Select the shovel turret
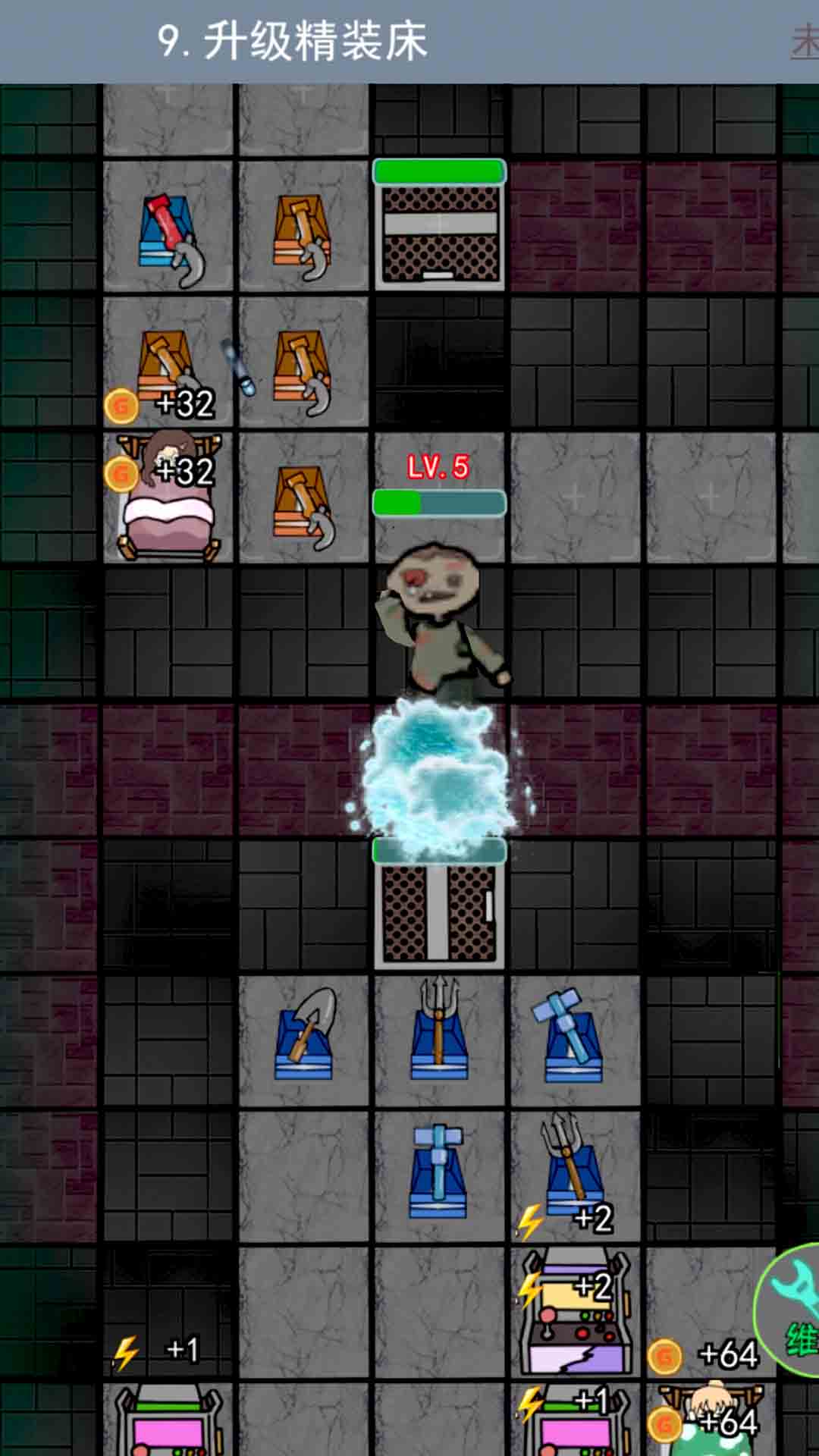This screenshot has height=1456, width=819. click(305, 1035)
